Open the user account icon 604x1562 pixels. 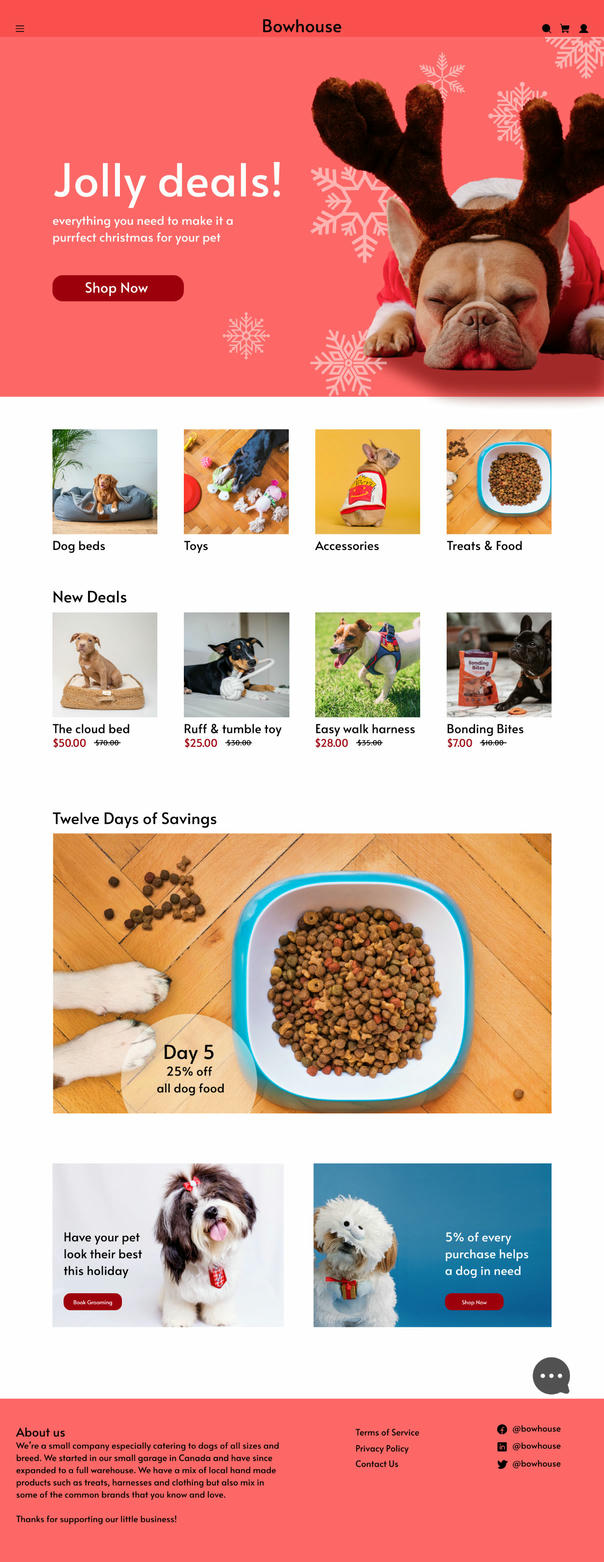click(x=584, y=29)
